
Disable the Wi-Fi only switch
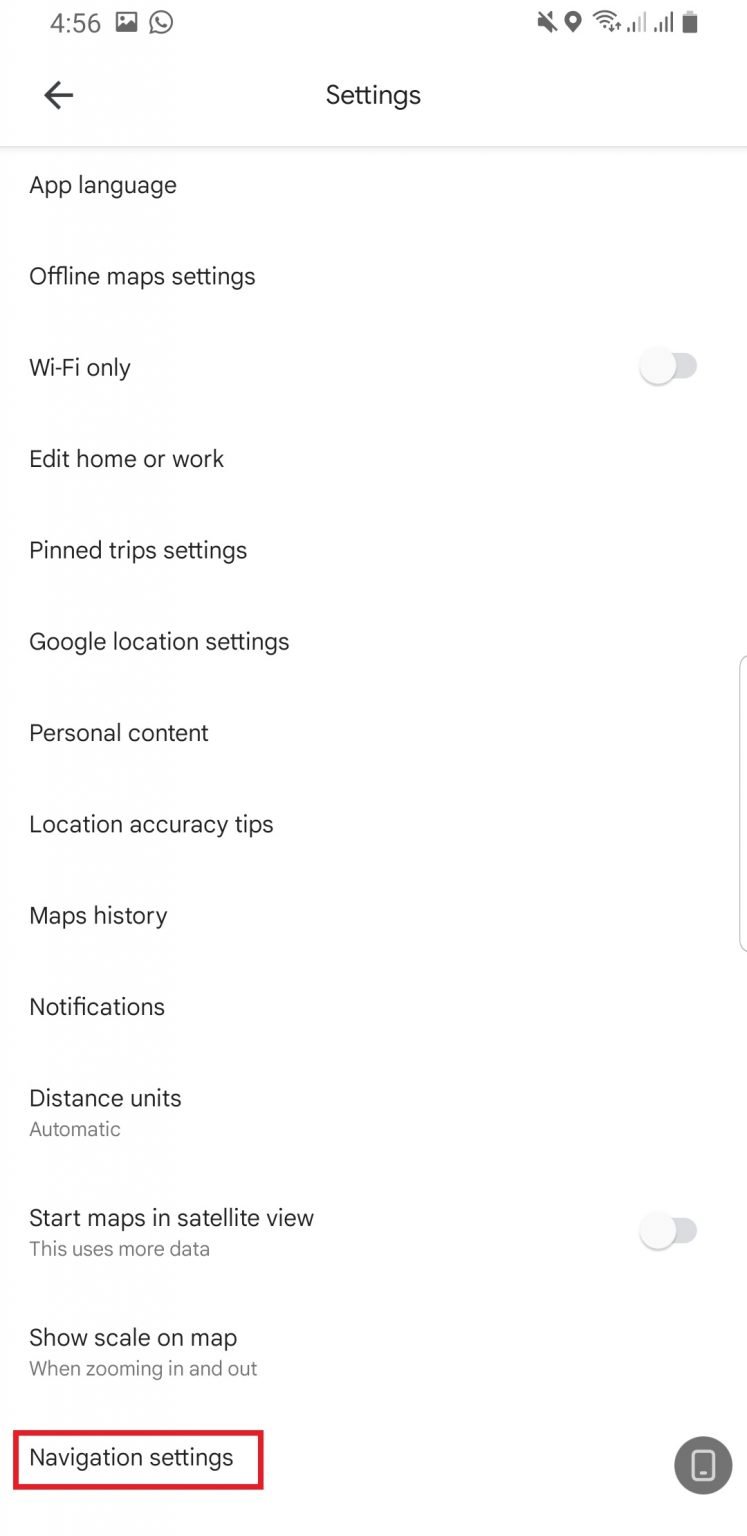[668, 366]
